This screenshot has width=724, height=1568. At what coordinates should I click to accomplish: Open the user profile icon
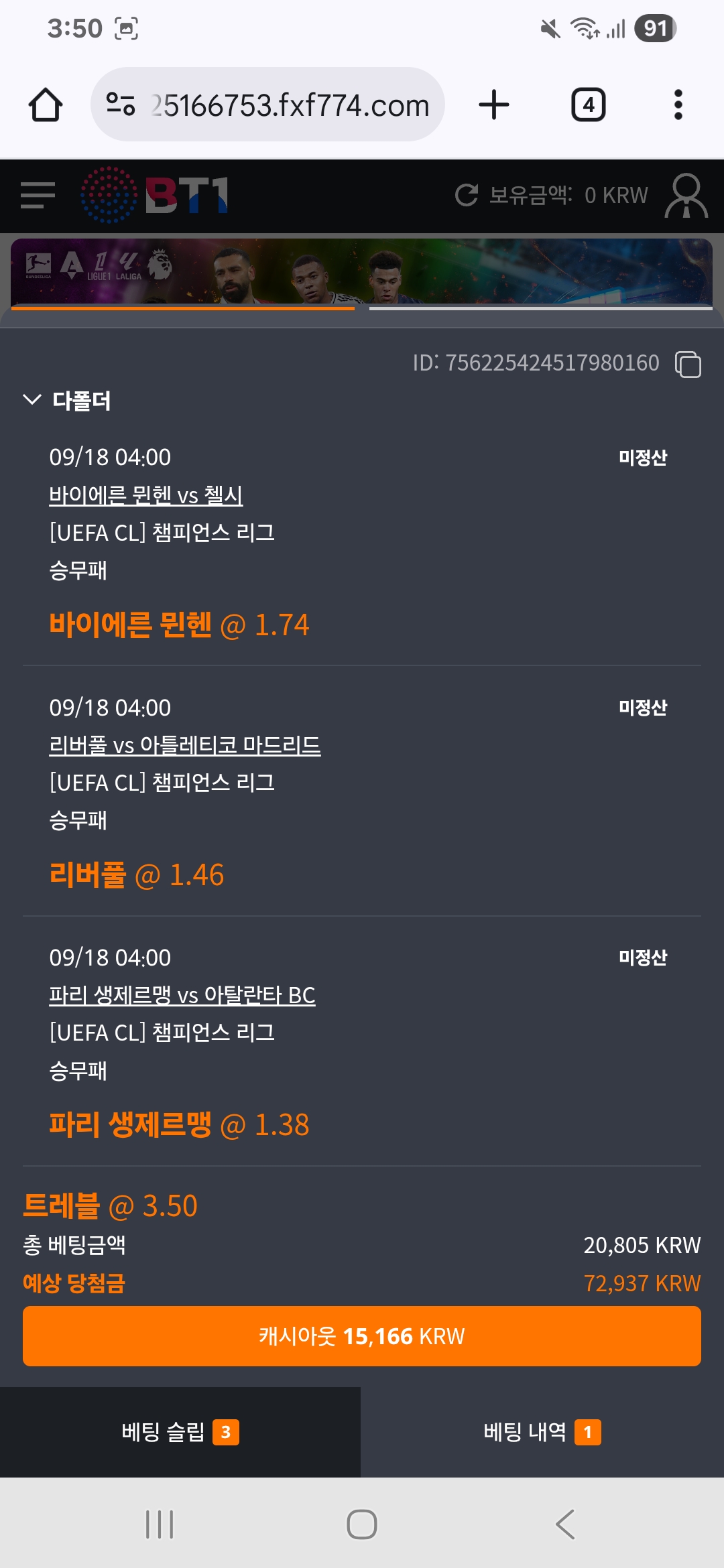tap(686, 196)
